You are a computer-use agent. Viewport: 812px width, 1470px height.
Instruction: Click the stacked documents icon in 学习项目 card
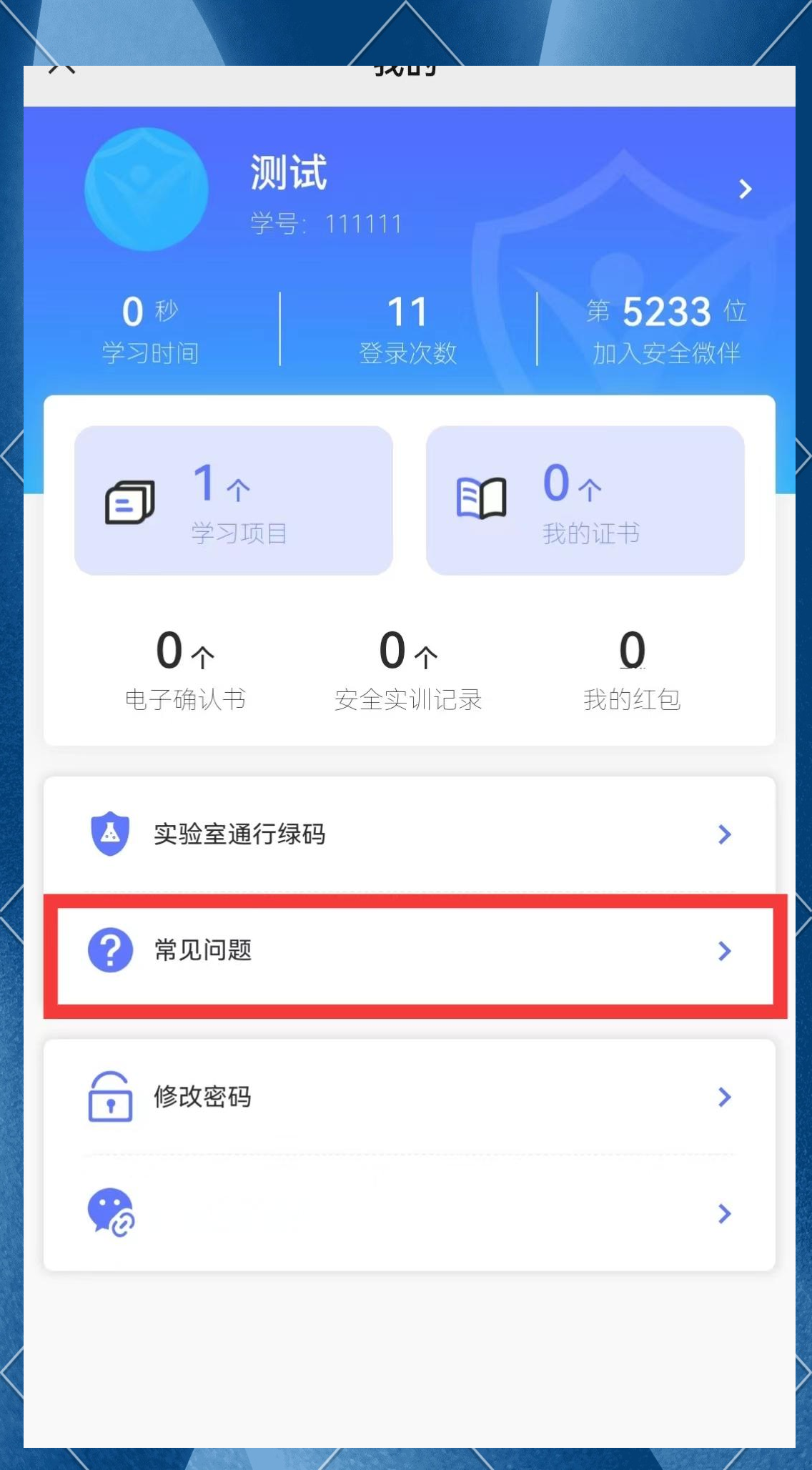[x=131, y=503]
